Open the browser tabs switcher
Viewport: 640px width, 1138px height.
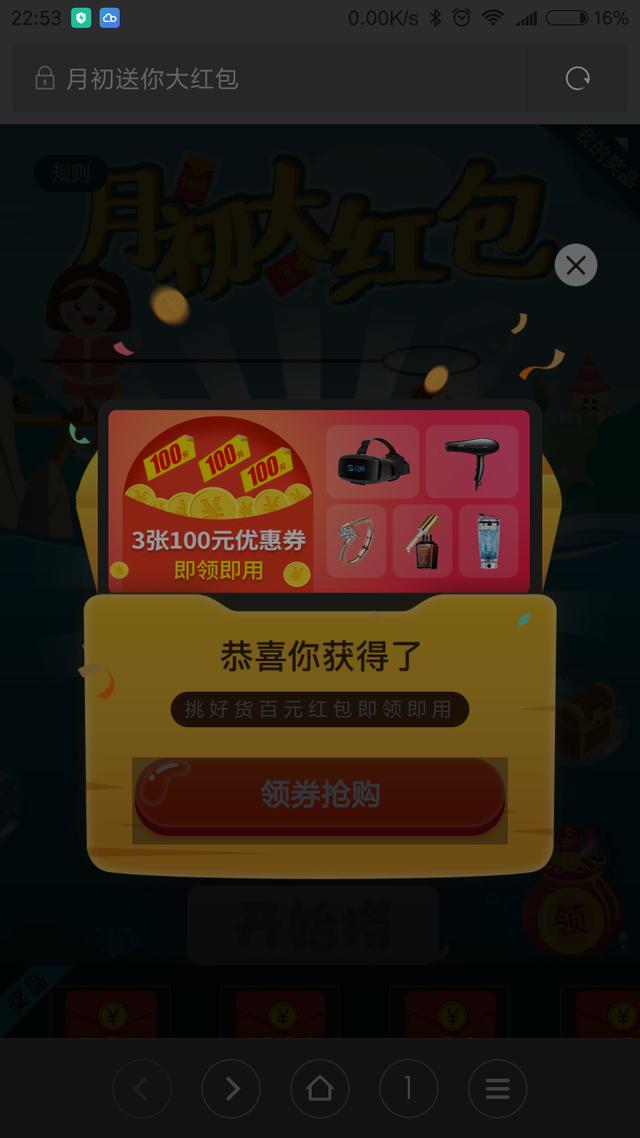408,1089
